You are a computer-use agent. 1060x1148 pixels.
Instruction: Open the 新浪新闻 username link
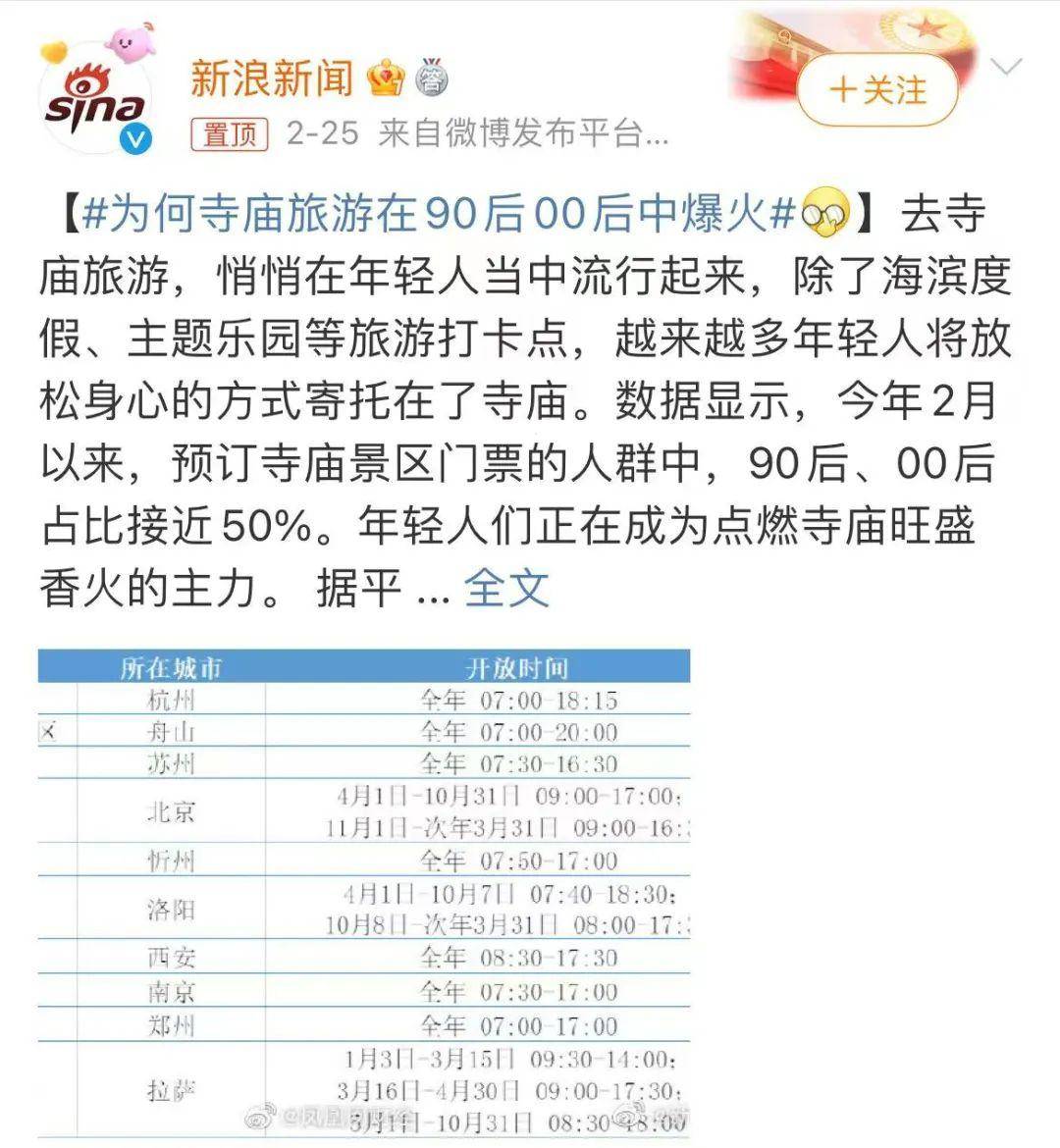[271, 78]
